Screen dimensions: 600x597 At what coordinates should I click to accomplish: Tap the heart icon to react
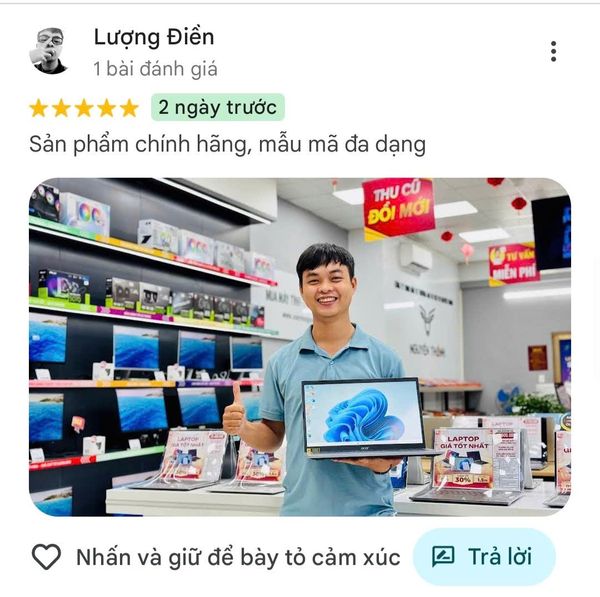point(46,557)
